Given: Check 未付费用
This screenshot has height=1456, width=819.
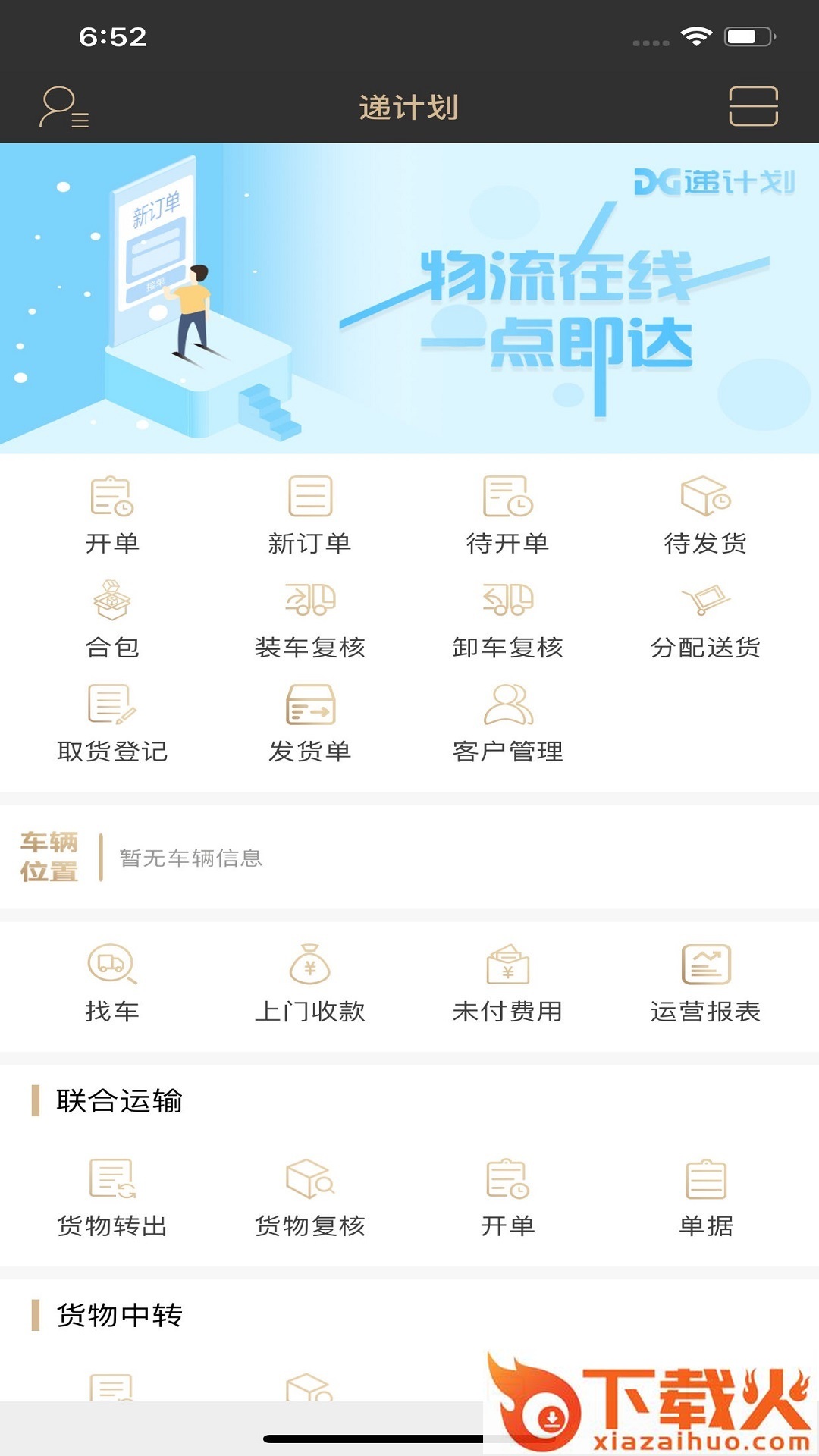Looking at the screenshot, I should 507,984.
